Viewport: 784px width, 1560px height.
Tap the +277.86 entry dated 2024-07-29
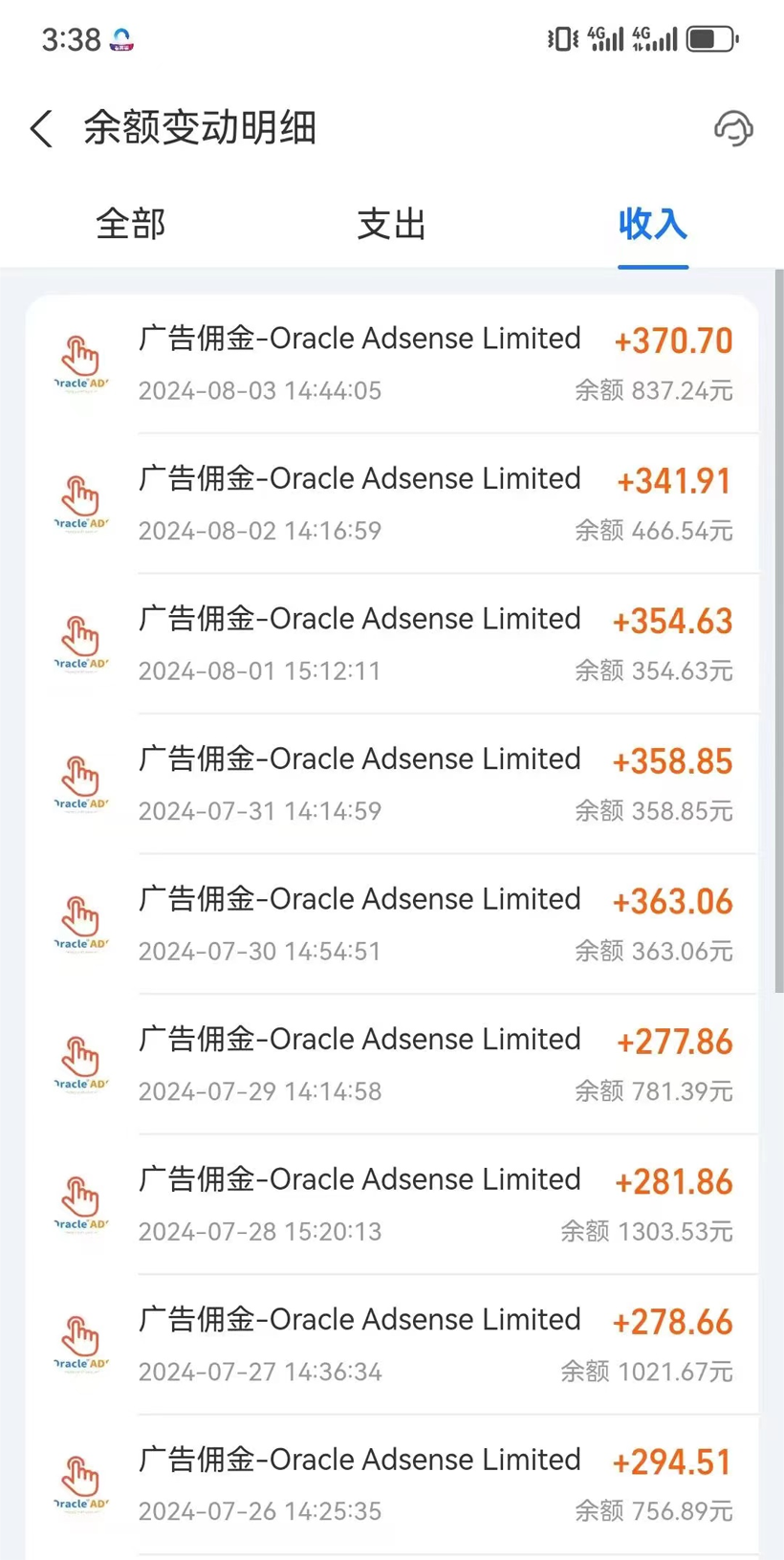pos(392,1065)
